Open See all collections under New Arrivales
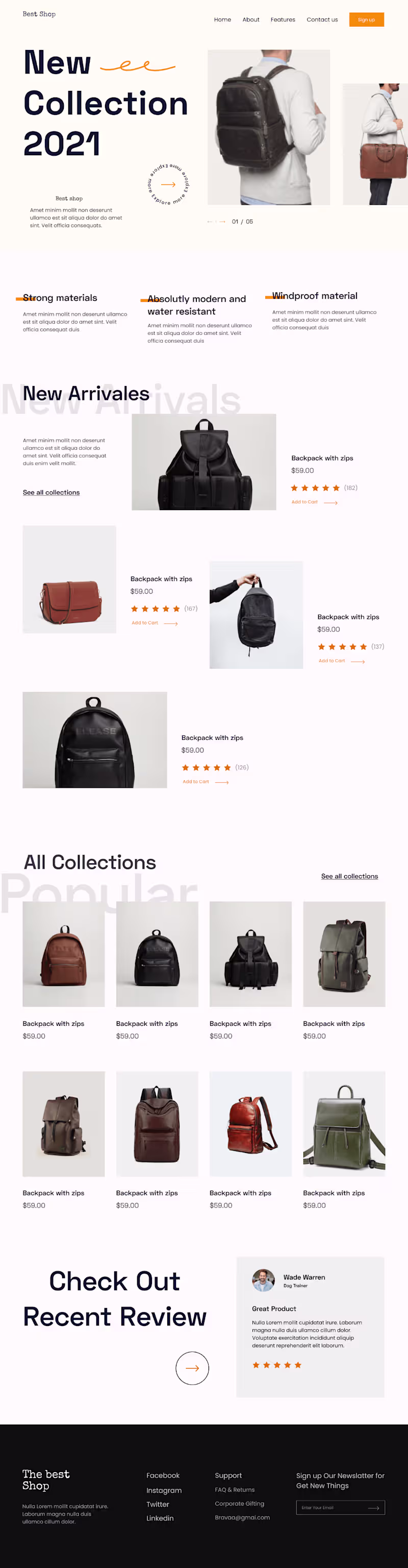 (51, 492)
